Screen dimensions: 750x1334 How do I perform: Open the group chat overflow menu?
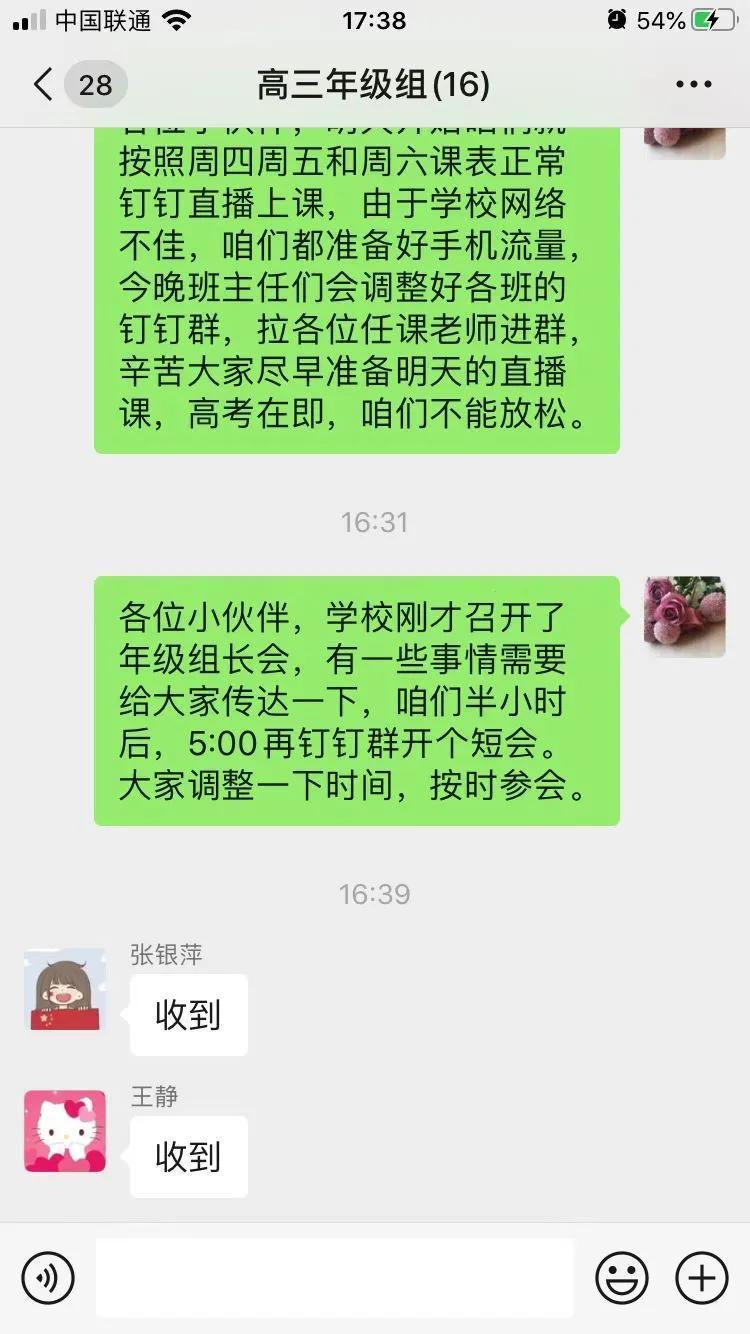[693, 85]
